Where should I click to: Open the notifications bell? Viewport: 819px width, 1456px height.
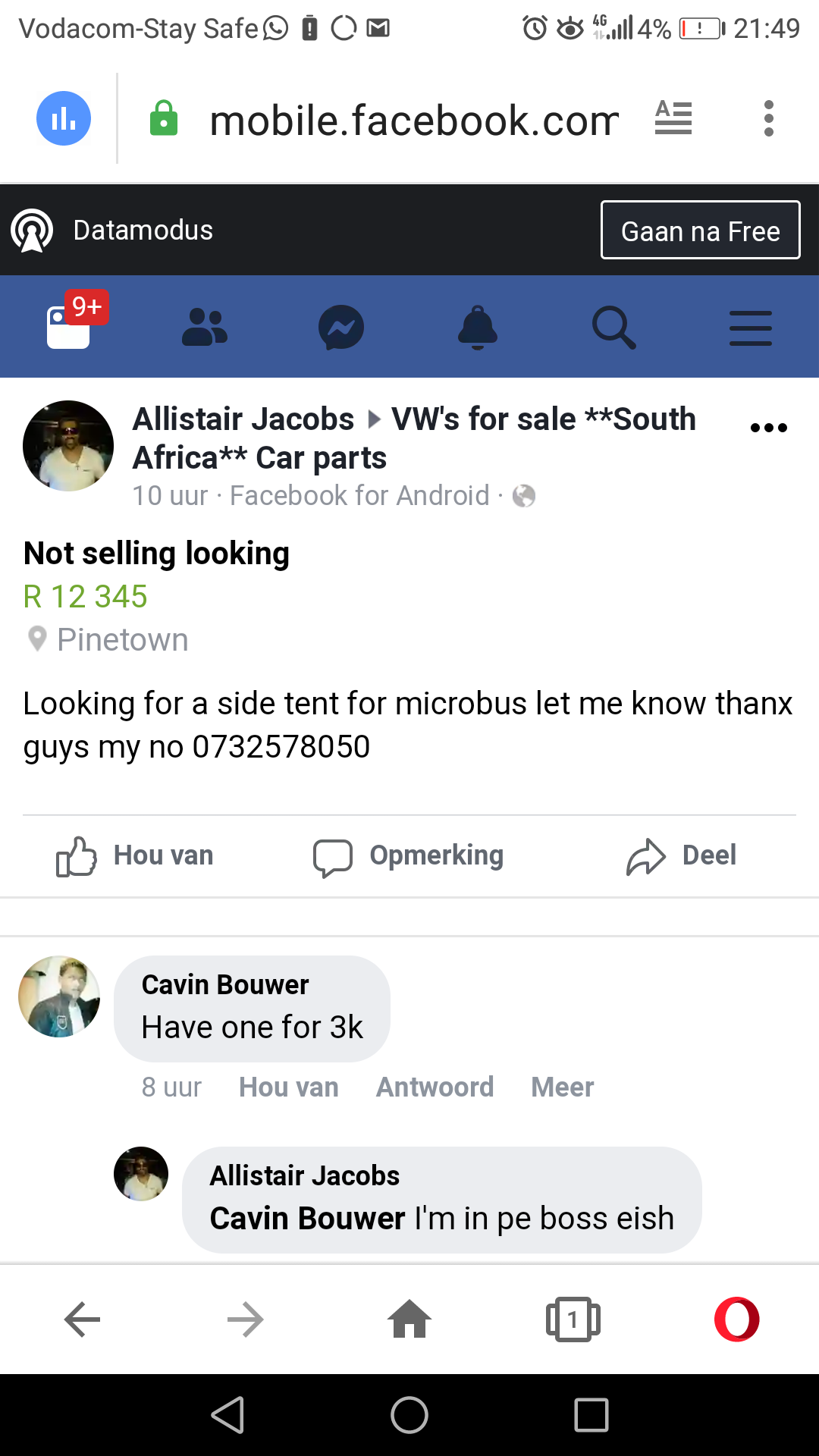(x=478, y=327)
